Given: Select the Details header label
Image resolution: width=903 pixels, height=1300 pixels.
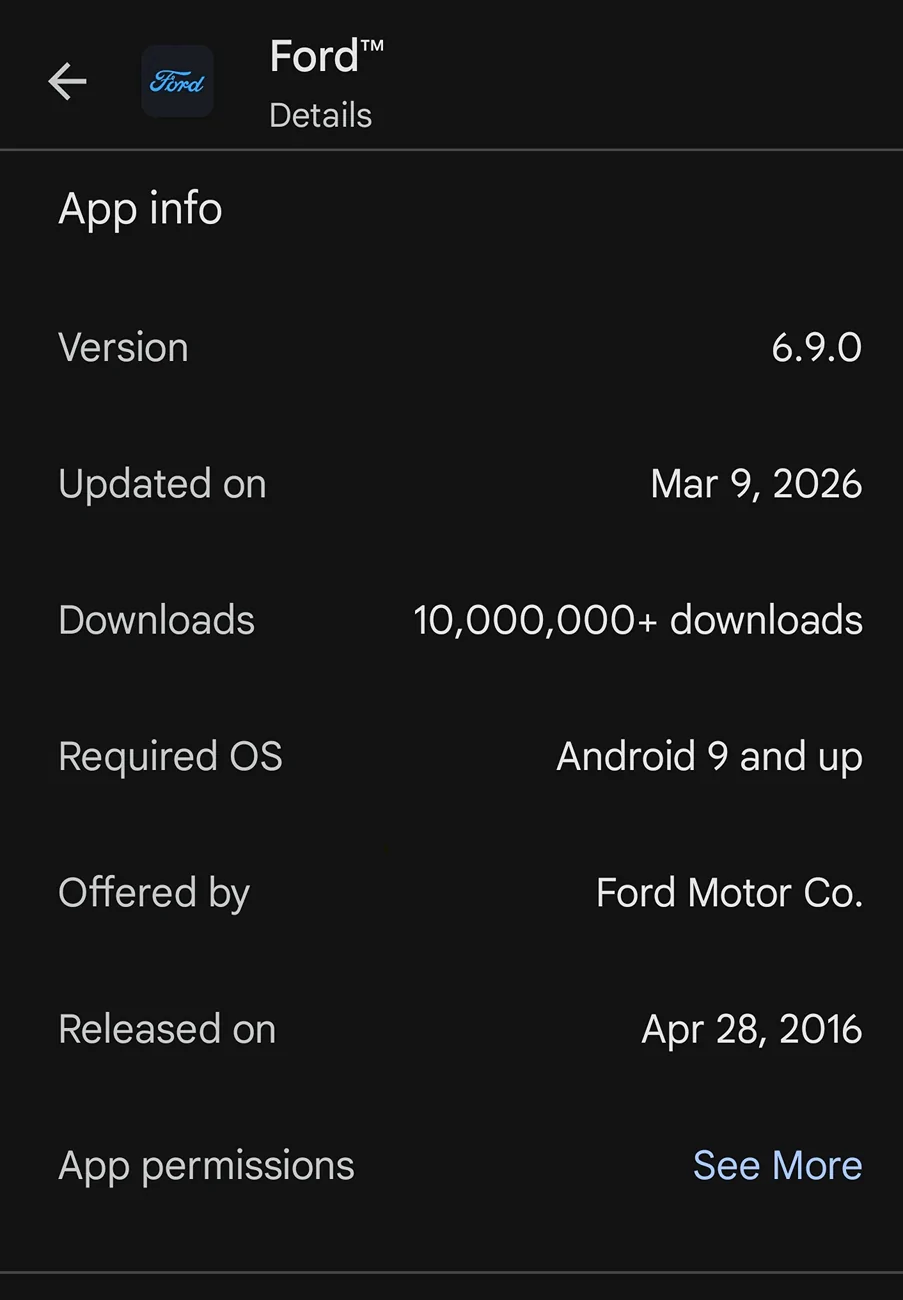Looking at the screenshot, I should [320, 114].
